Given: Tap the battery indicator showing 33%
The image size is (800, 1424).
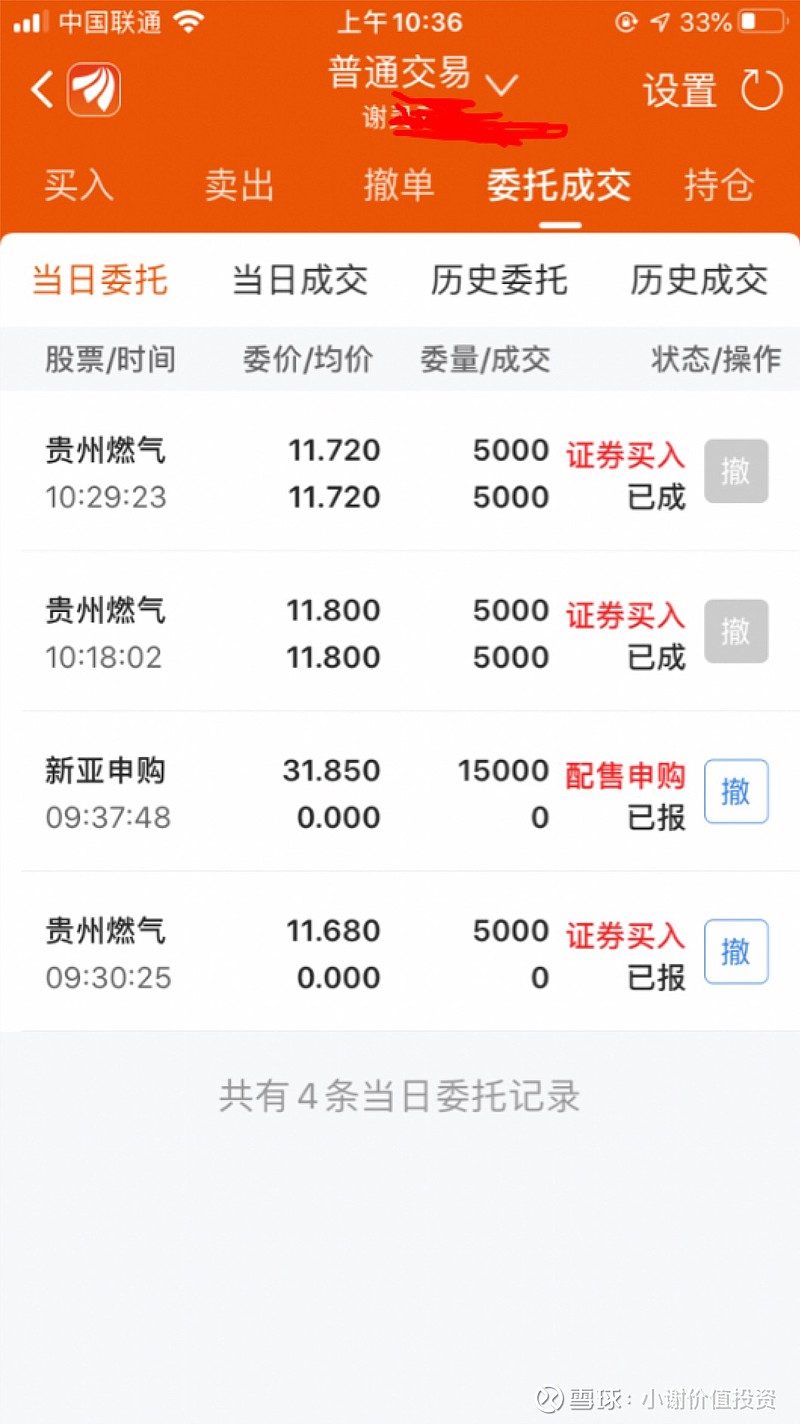Looking at the screenshot, I should coord(755,21).
